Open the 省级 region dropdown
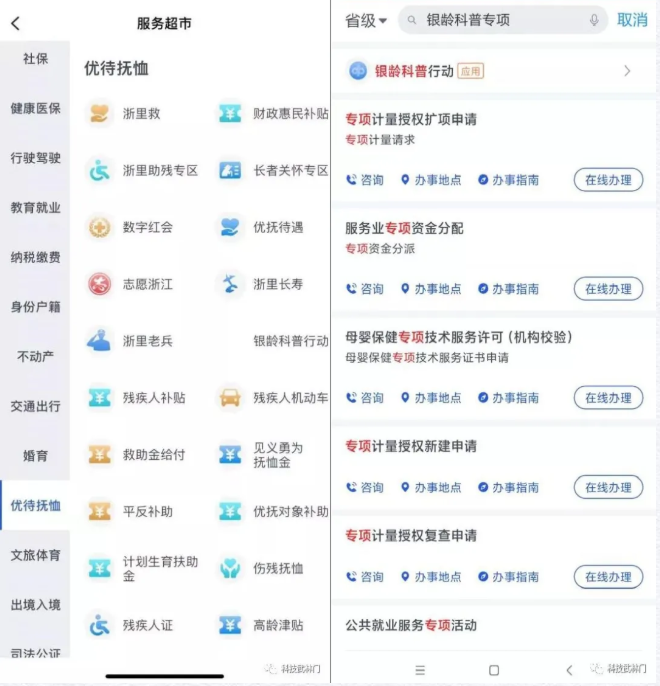 365,20
